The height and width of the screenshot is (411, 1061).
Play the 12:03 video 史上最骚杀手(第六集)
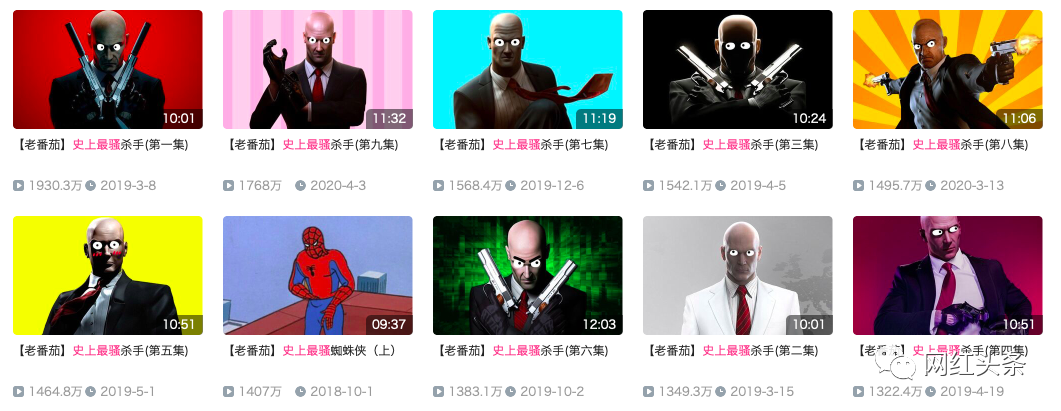click(x=527, y=276)
